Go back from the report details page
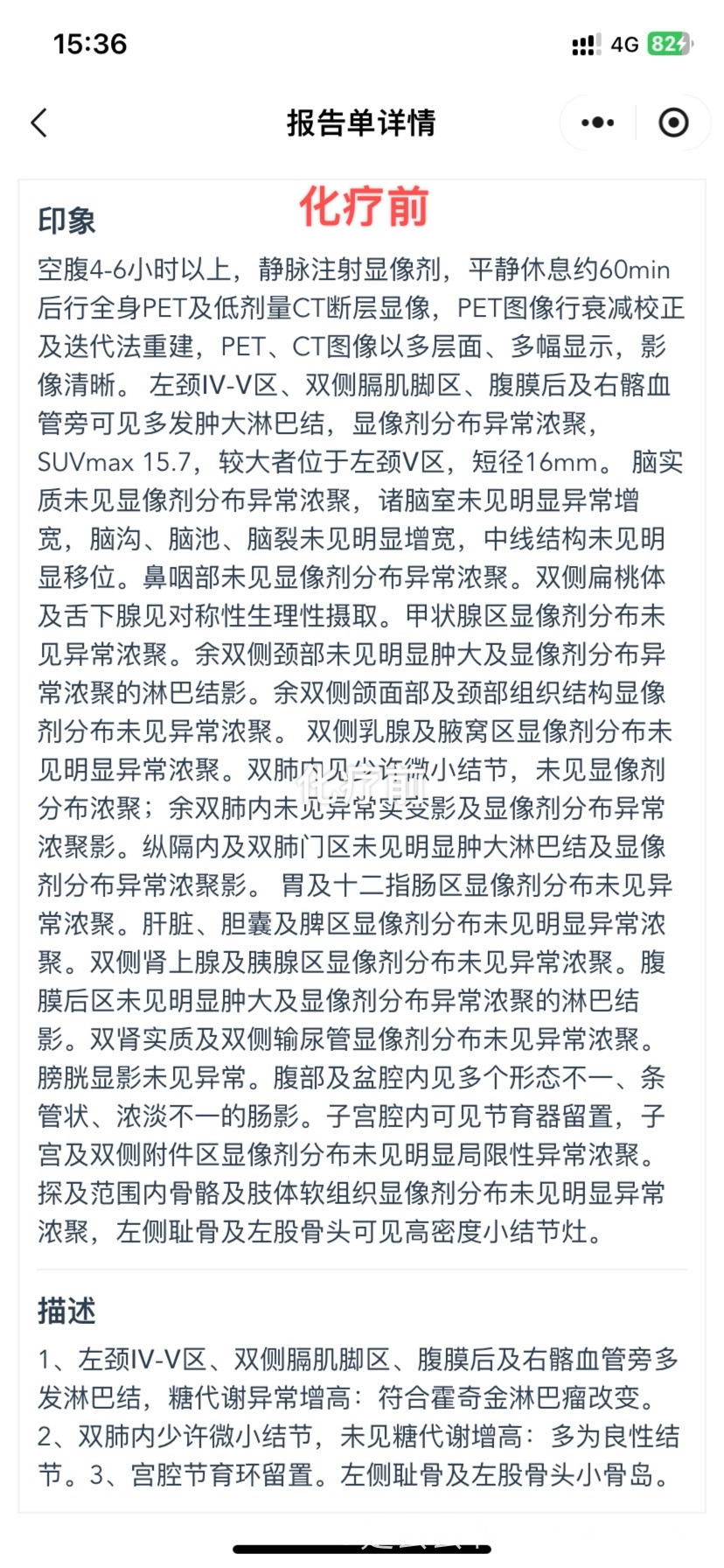 pos(38,123)
